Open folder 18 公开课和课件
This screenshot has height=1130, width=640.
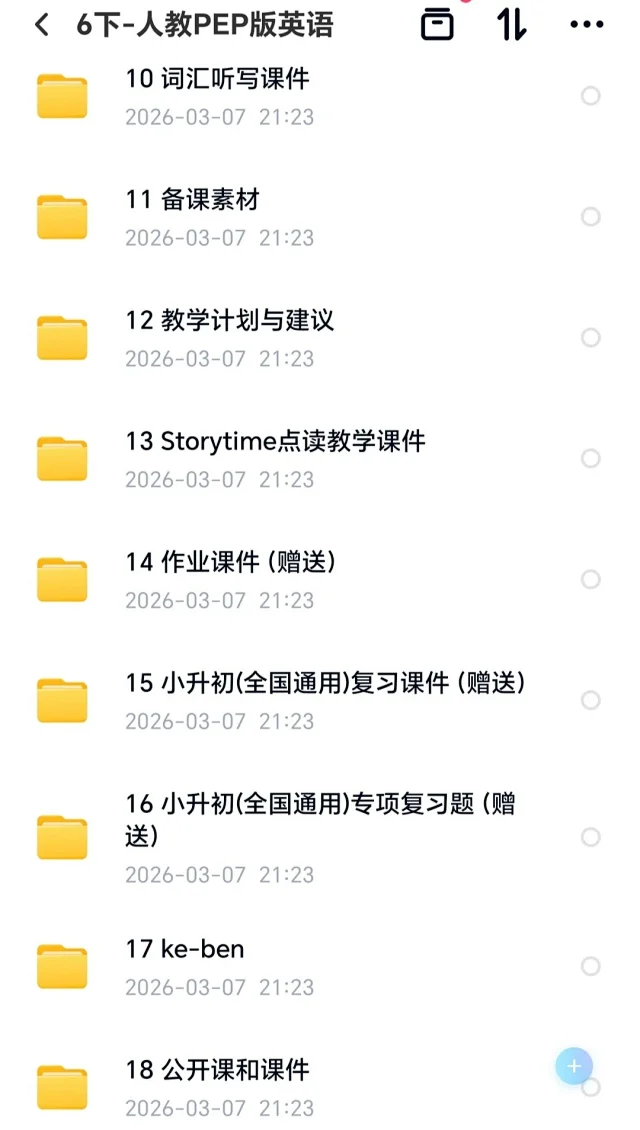click(217, 1070)
